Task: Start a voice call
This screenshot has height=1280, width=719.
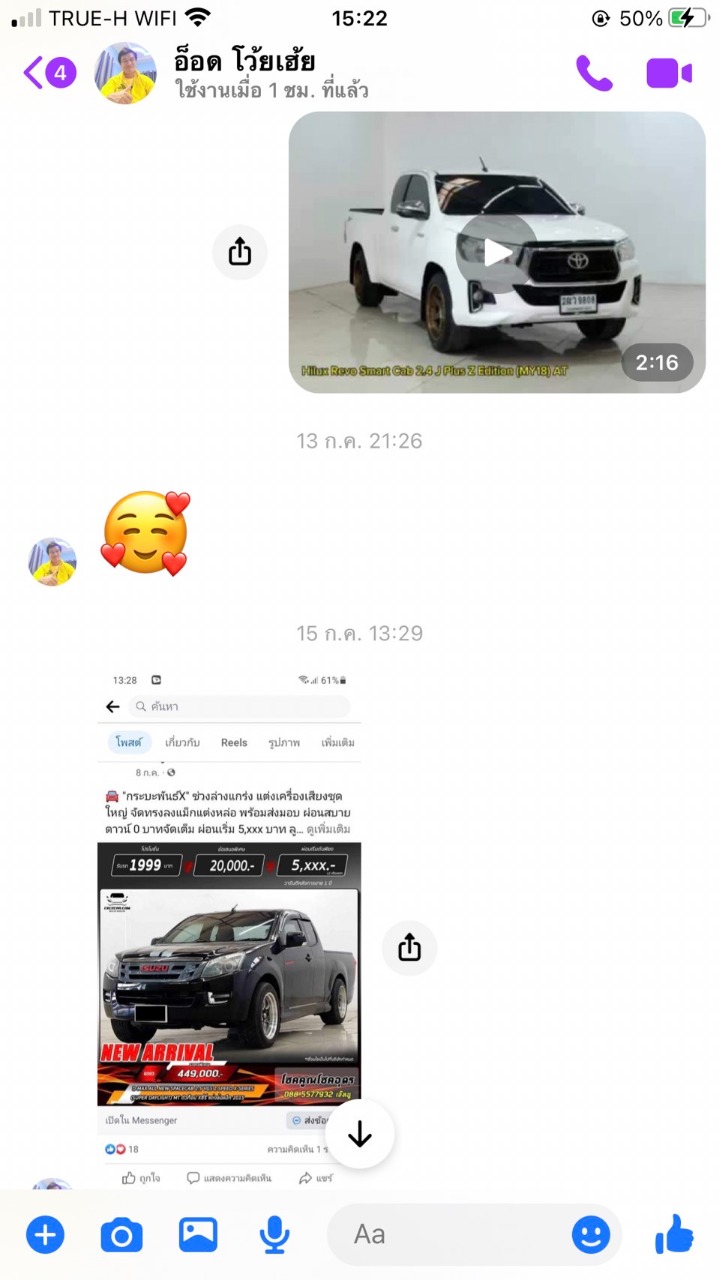Action: tap(594, 73)
